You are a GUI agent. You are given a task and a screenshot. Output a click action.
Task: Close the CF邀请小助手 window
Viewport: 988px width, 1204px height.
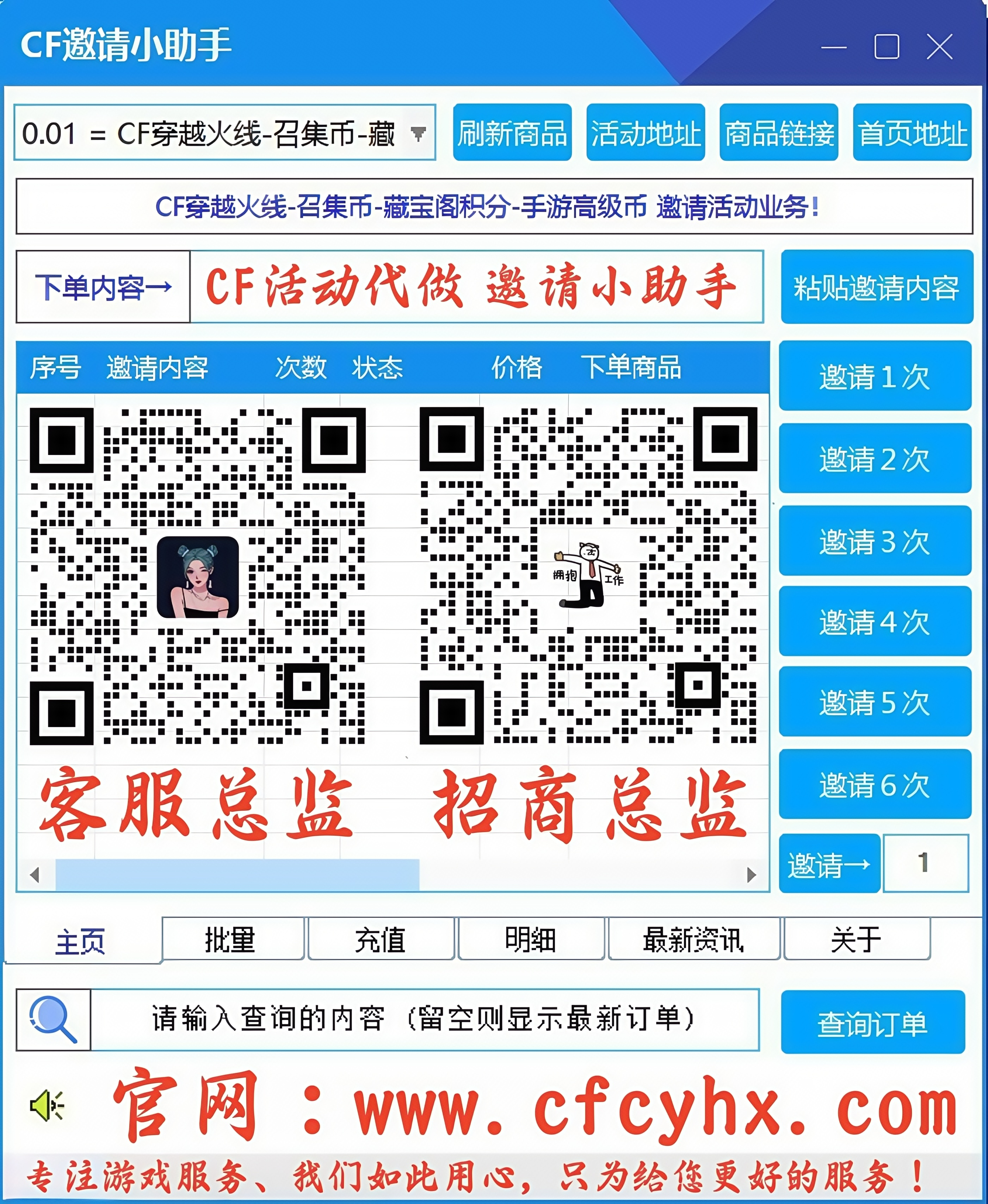coord(939,47)
